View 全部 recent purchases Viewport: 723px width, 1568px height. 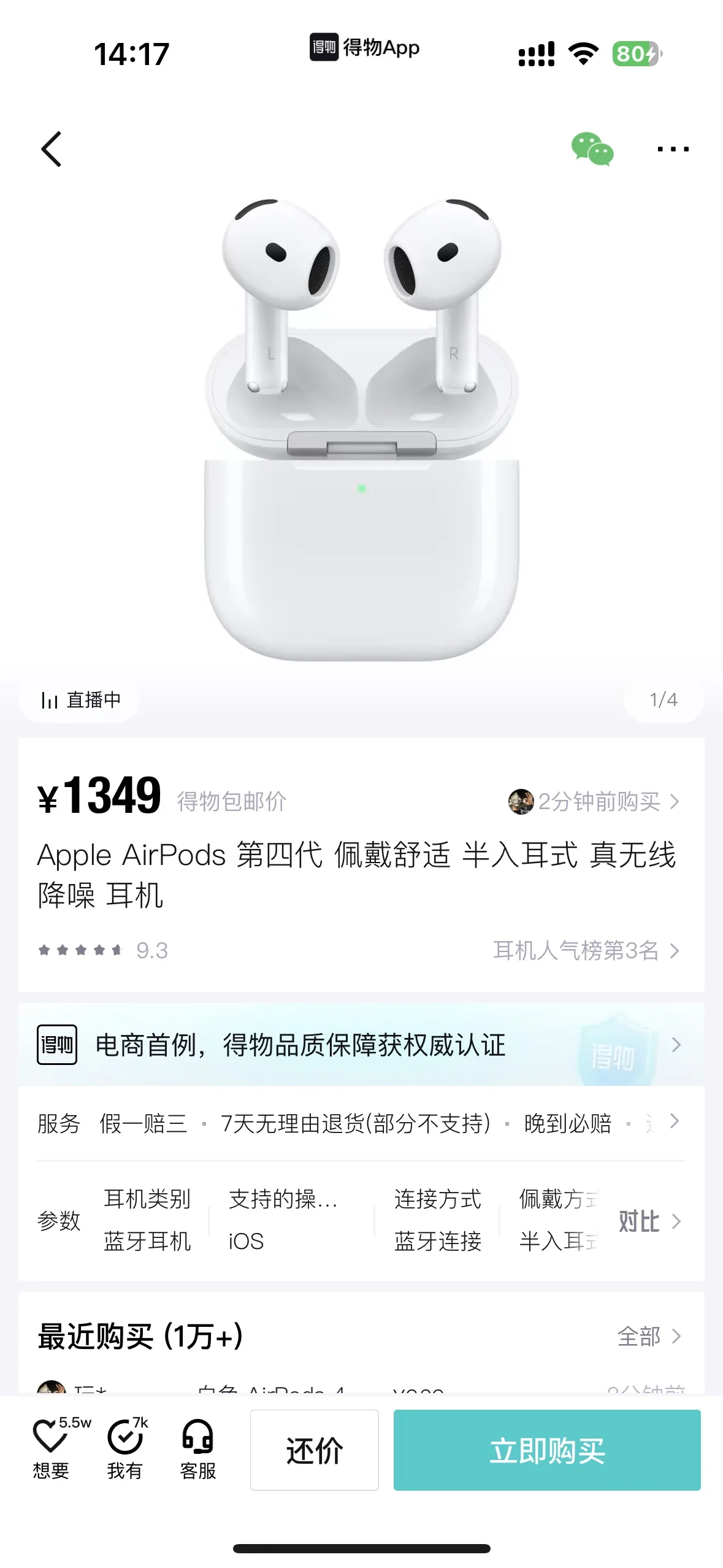[x=649, y=1336]
